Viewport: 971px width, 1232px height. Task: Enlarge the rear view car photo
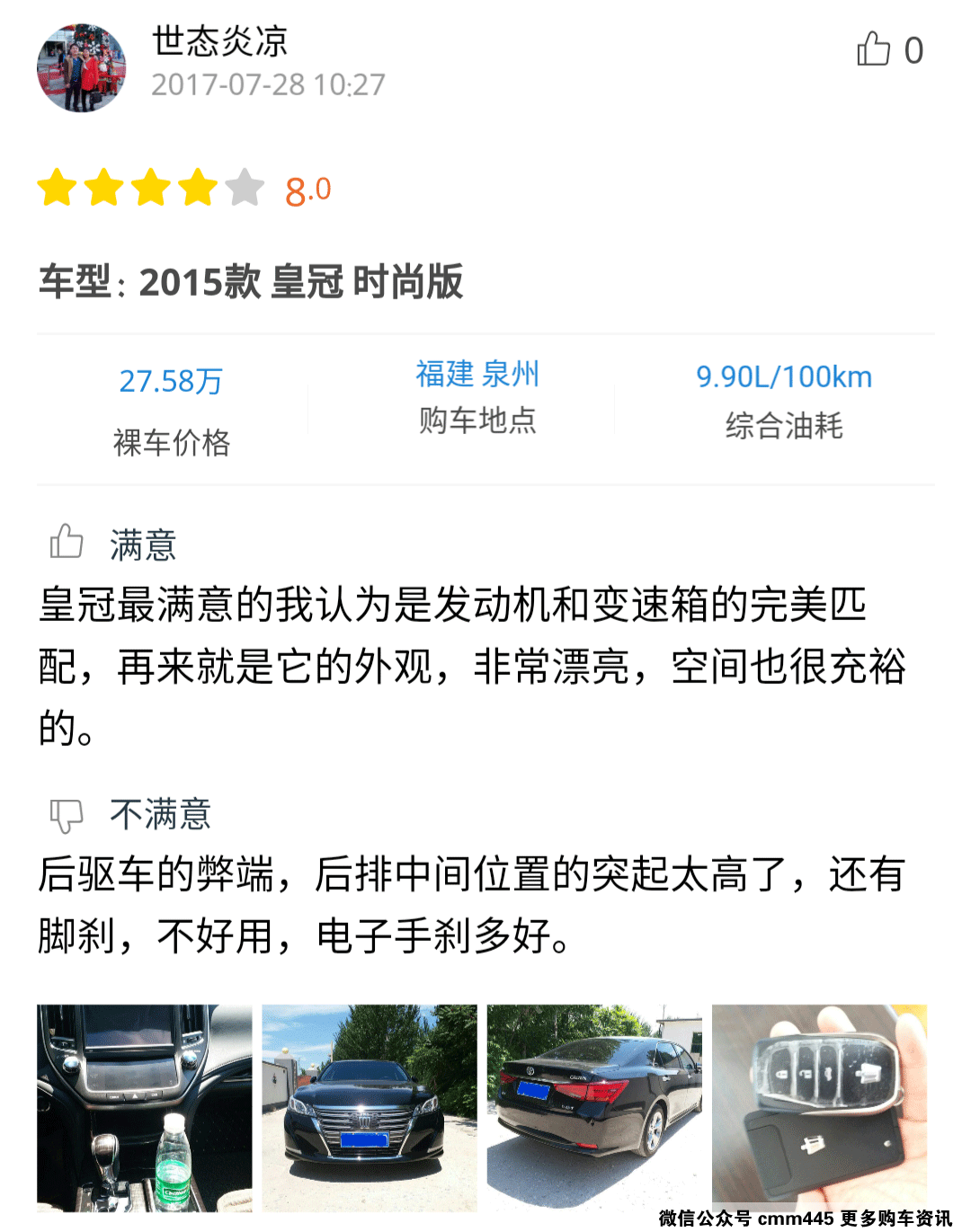tap(594, 1107)
